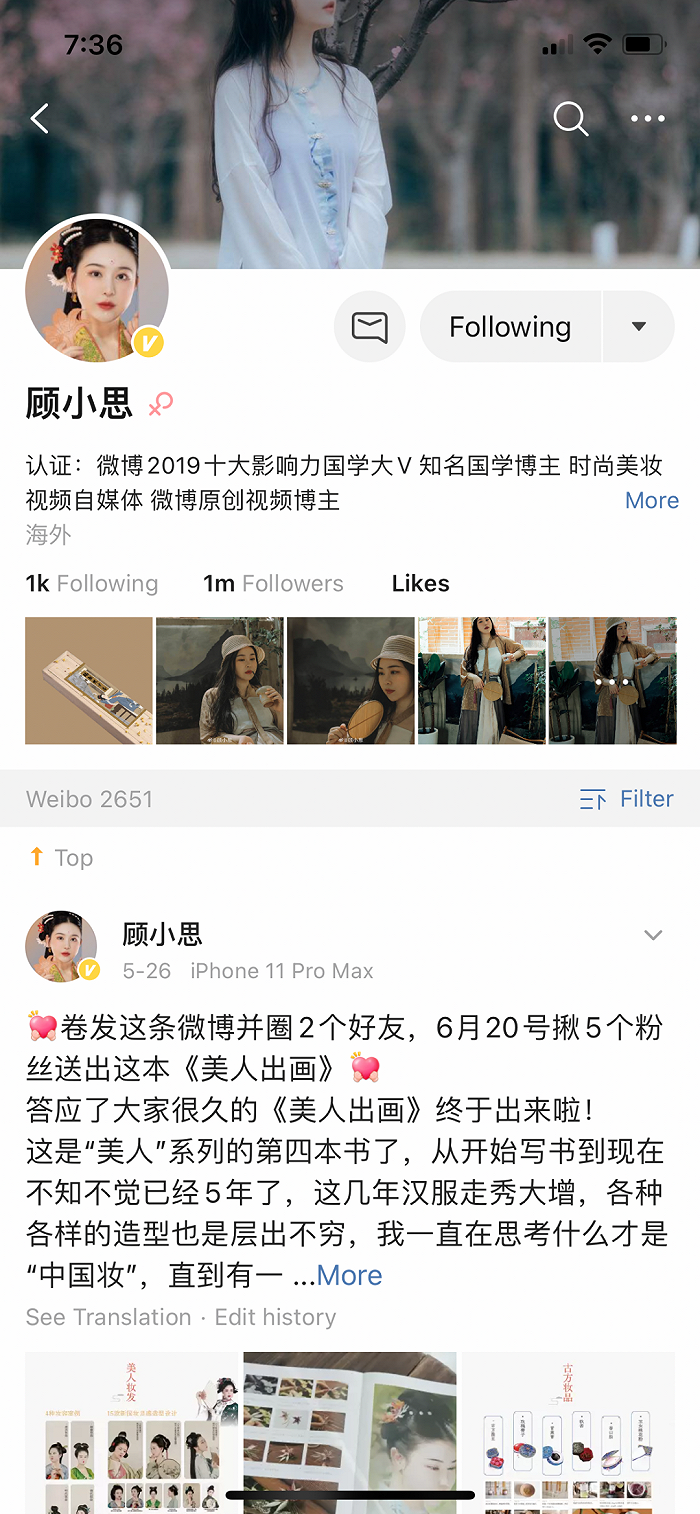Expand the verification bio with More
The width and height of the screenshot is (700, 1514).
[x=651, y=500]
